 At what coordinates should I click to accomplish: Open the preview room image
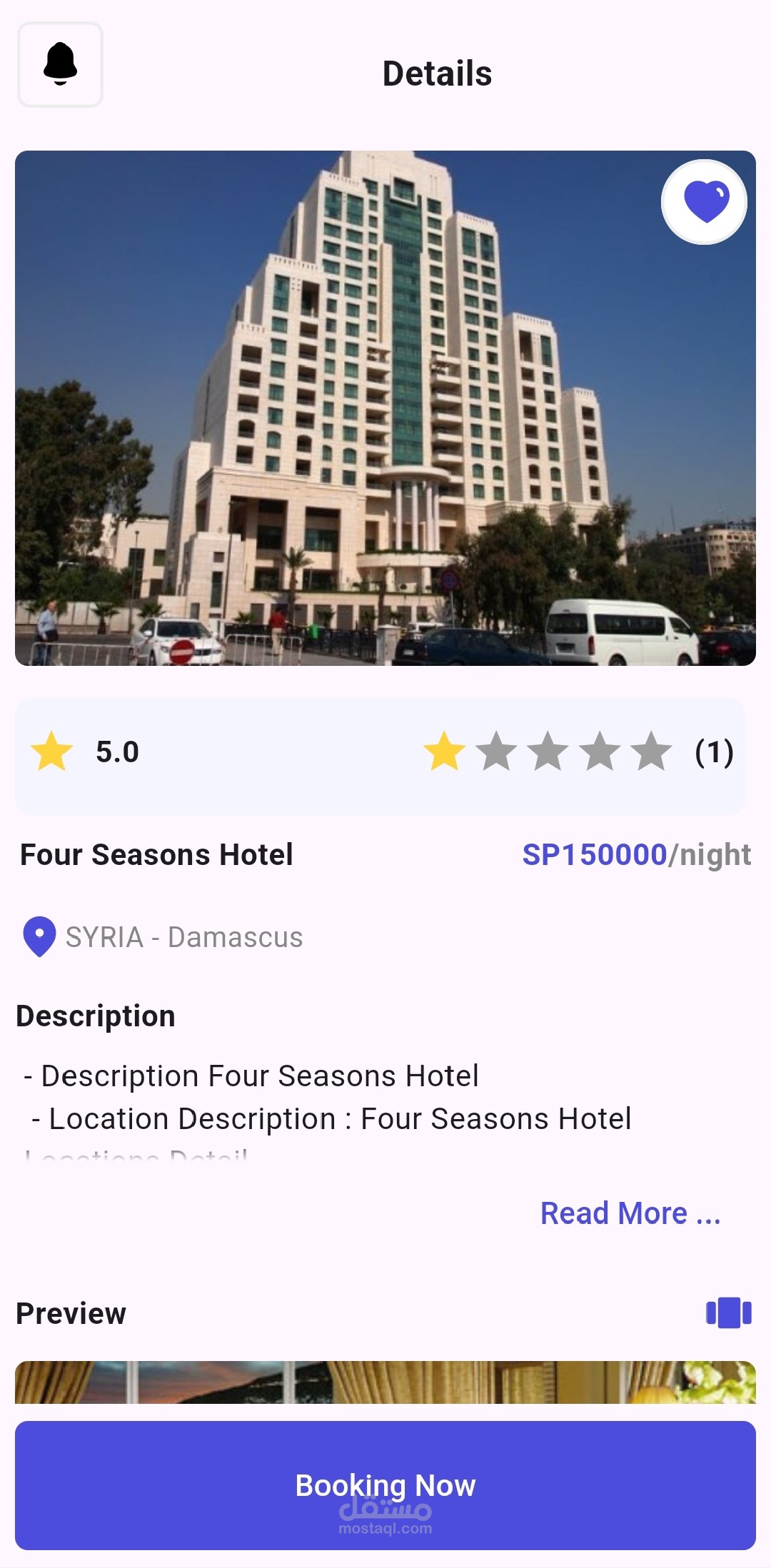coord(385,1382)
